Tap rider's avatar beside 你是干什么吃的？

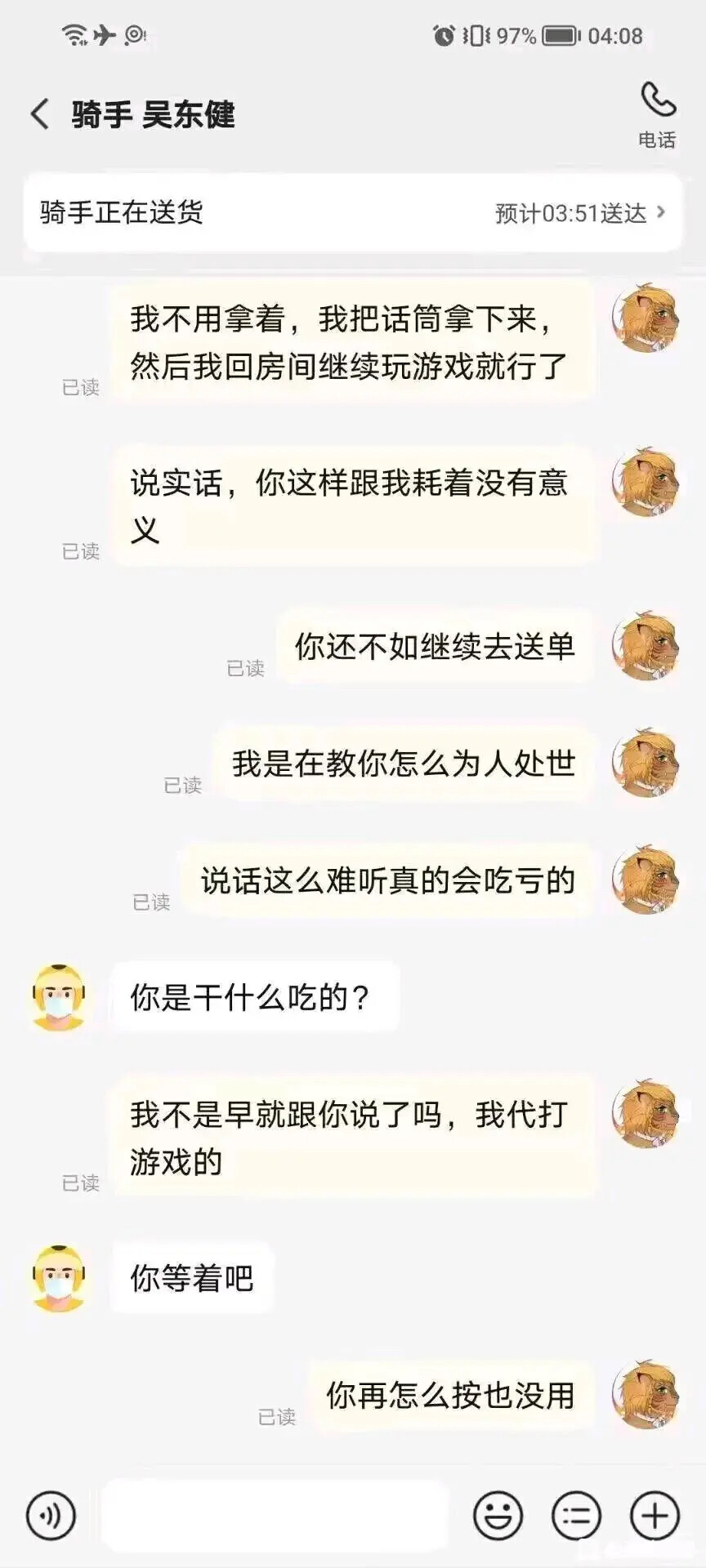click(x=59, y=997)
